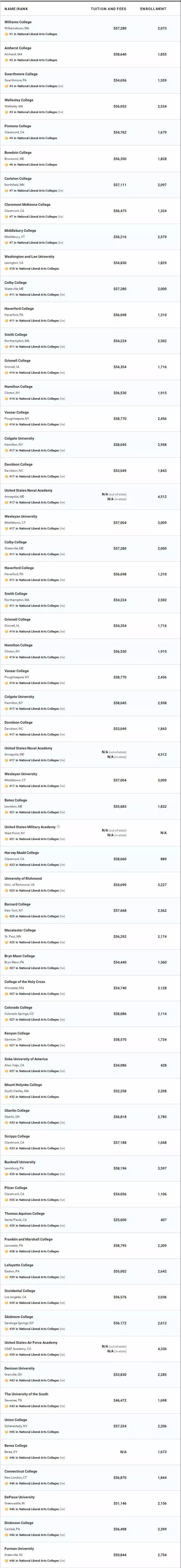Tap the Bowdoin College name

[18, 153]
